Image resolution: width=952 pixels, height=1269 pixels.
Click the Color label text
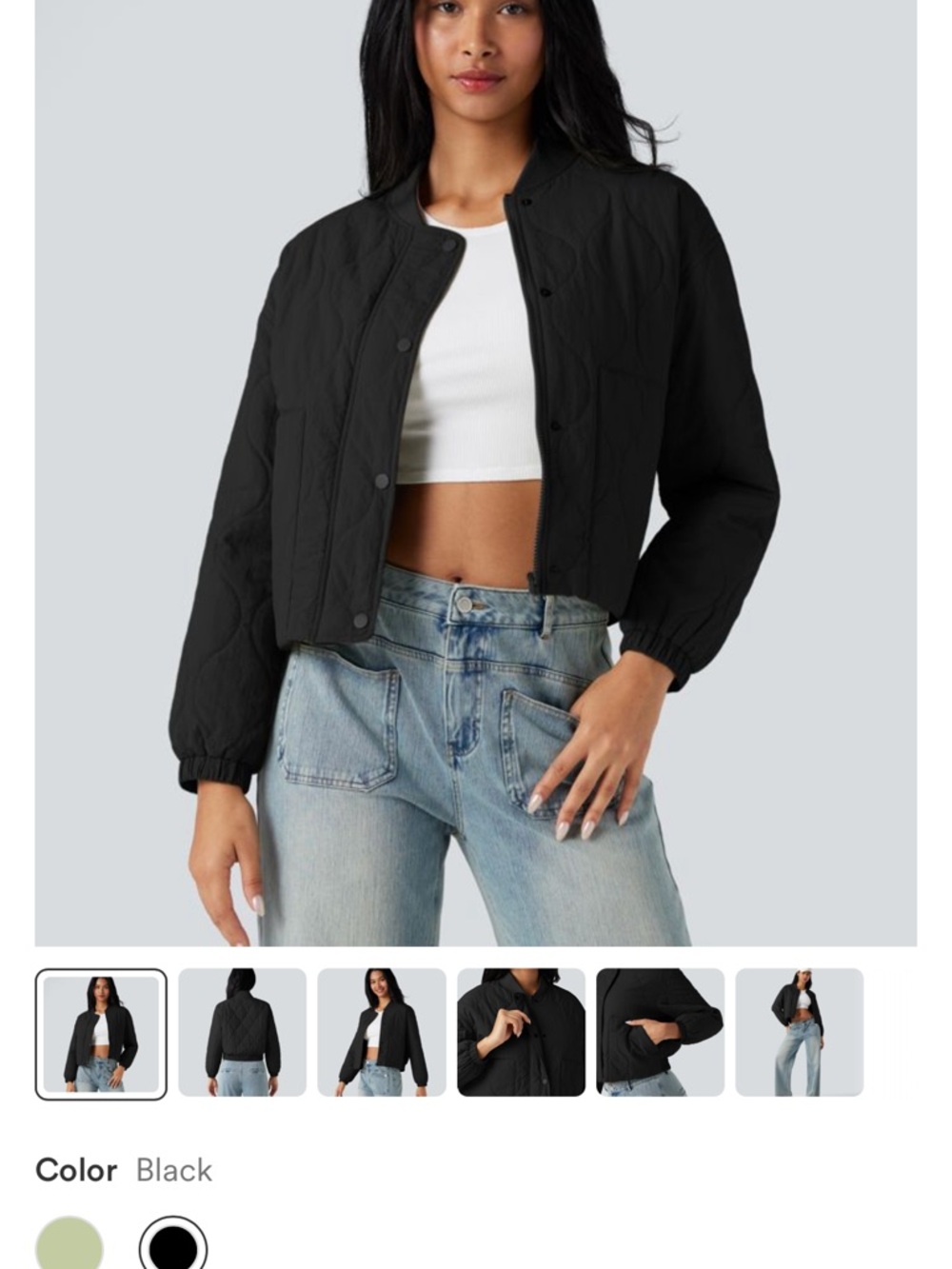76,1170
